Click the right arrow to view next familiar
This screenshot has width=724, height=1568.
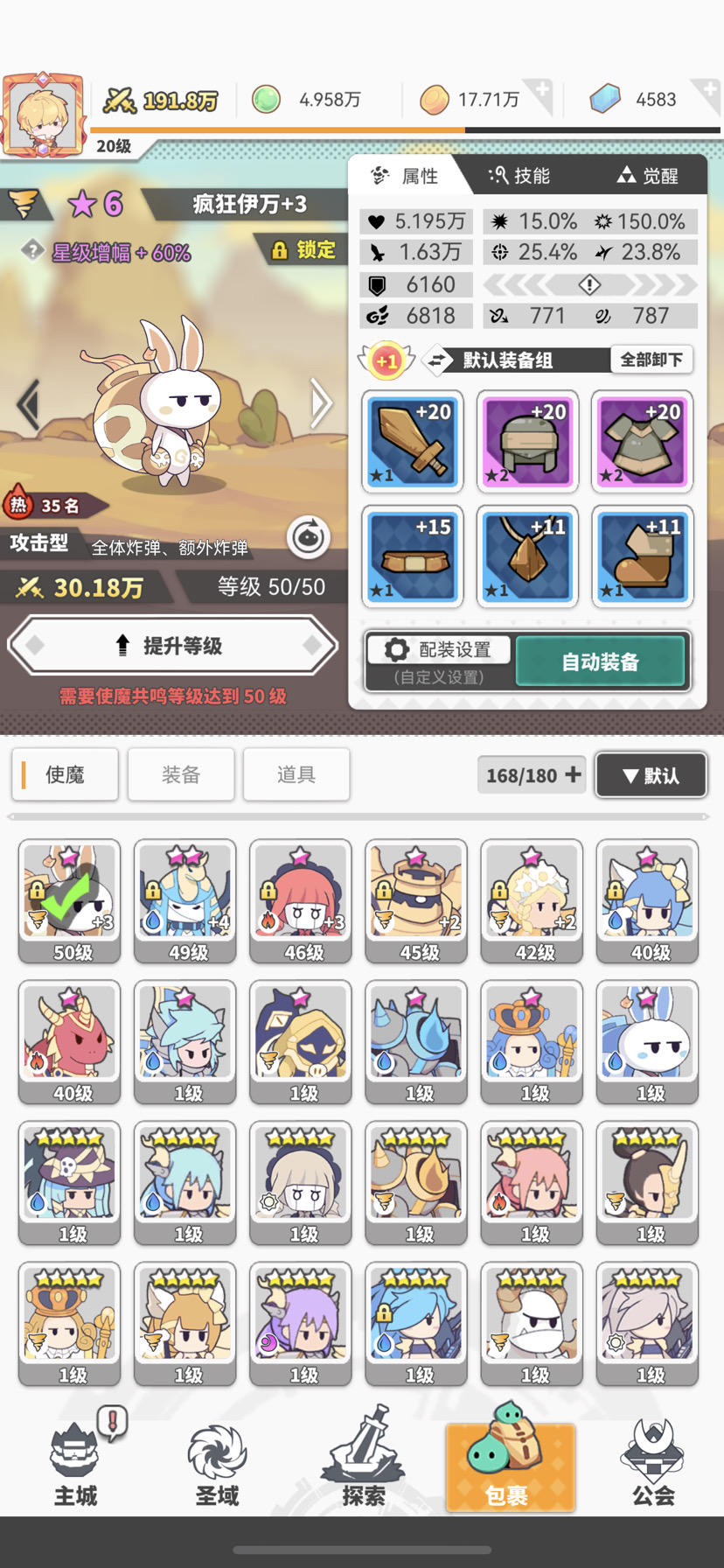coord(319,402)
